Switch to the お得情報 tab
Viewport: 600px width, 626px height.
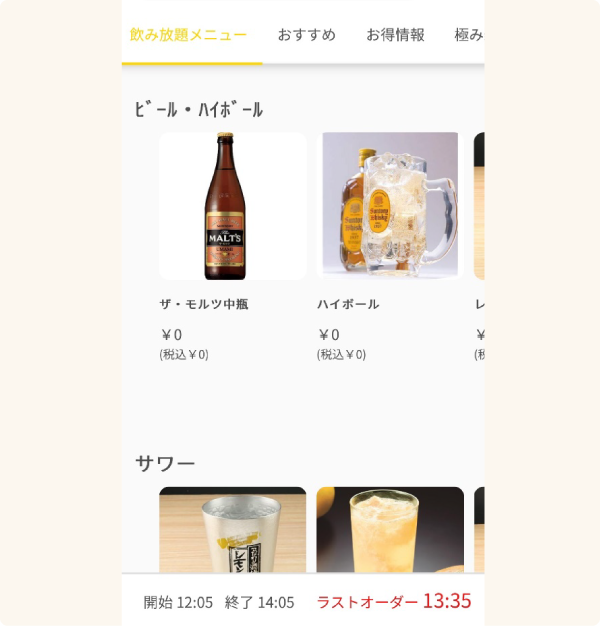[395, 35]
